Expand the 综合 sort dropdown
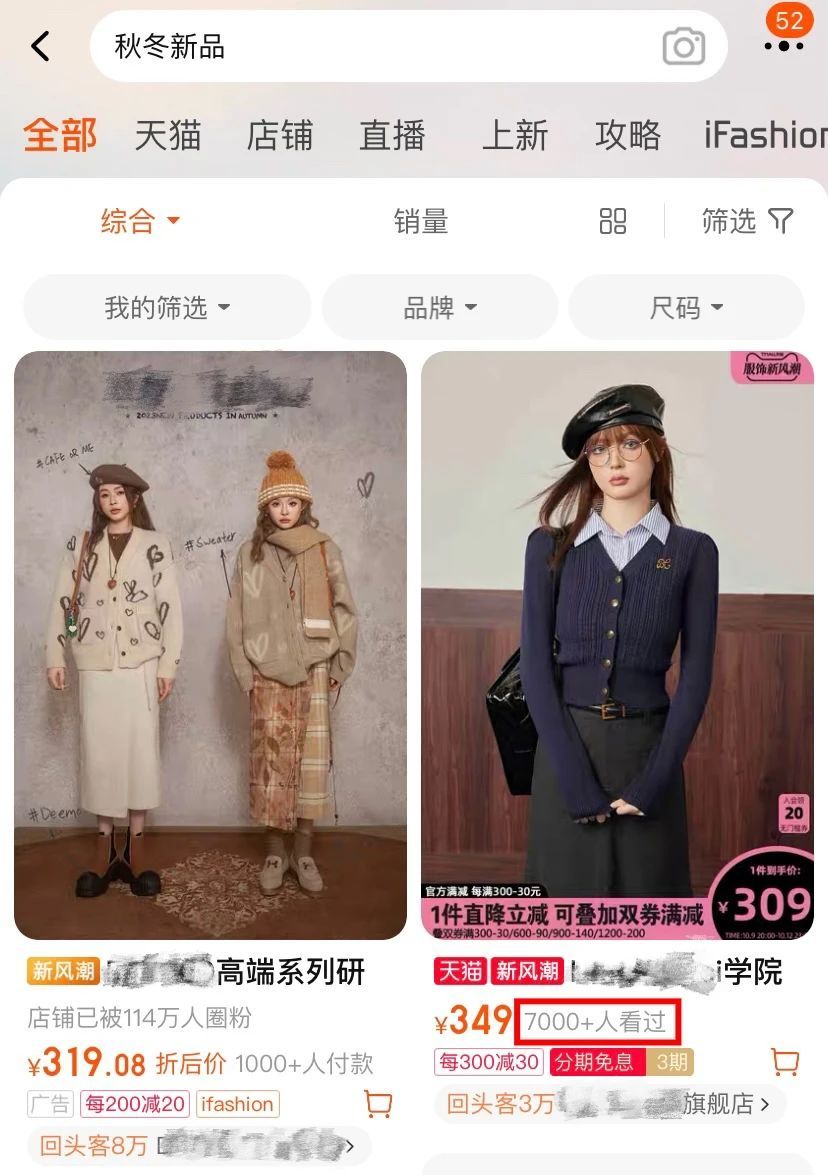The image size is (828, 1175). [140, 221]
